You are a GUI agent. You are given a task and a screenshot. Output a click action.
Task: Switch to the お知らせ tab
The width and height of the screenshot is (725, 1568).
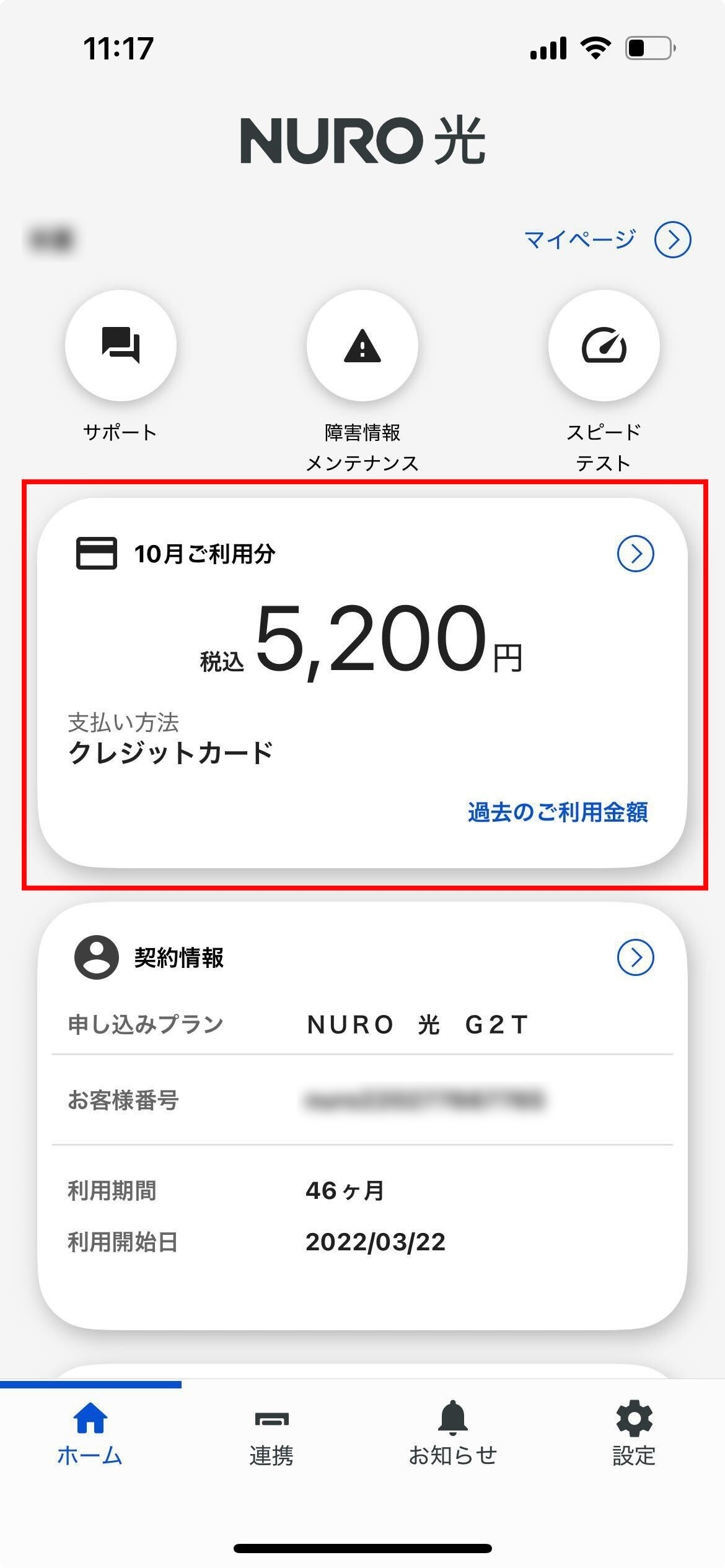pos(453,1434)
